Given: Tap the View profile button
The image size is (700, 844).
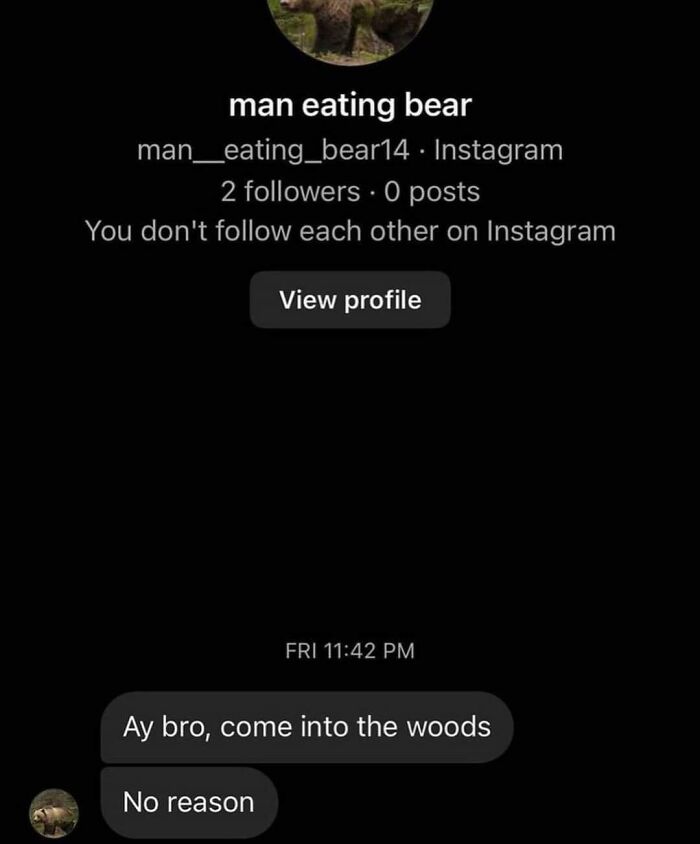Looking at the screenshot, I should pyautogui.click(x=350, y=300).
